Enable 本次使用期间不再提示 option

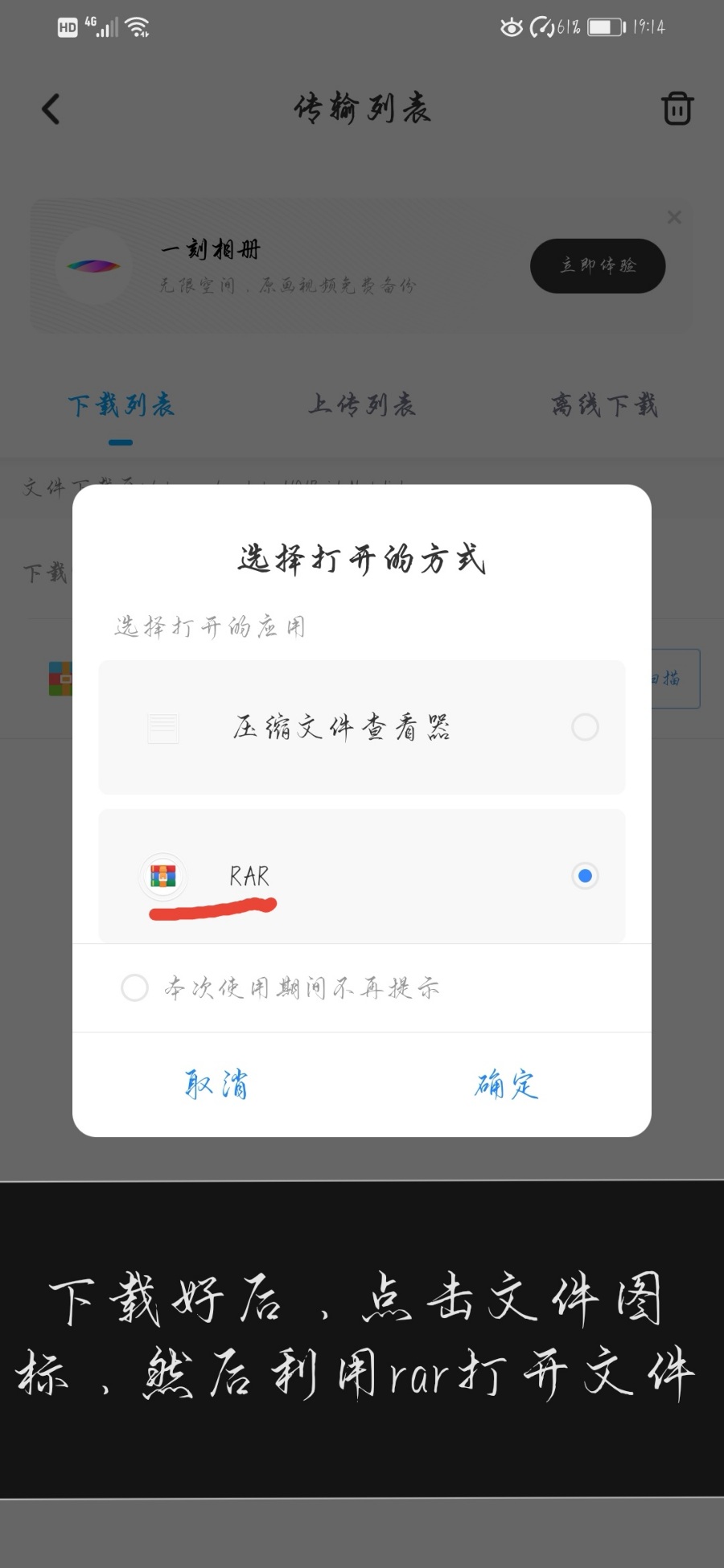pyautogui.click(x=135, y=987)
